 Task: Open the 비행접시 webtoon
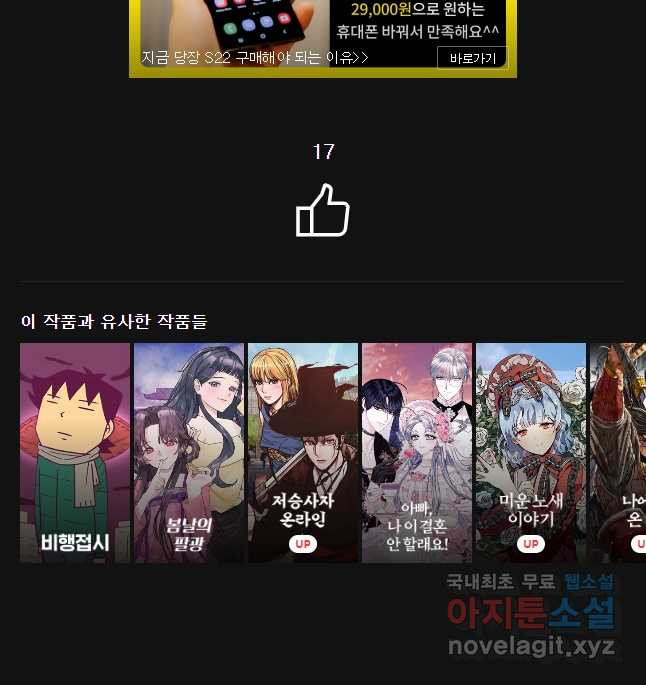(x=75, y=452)
